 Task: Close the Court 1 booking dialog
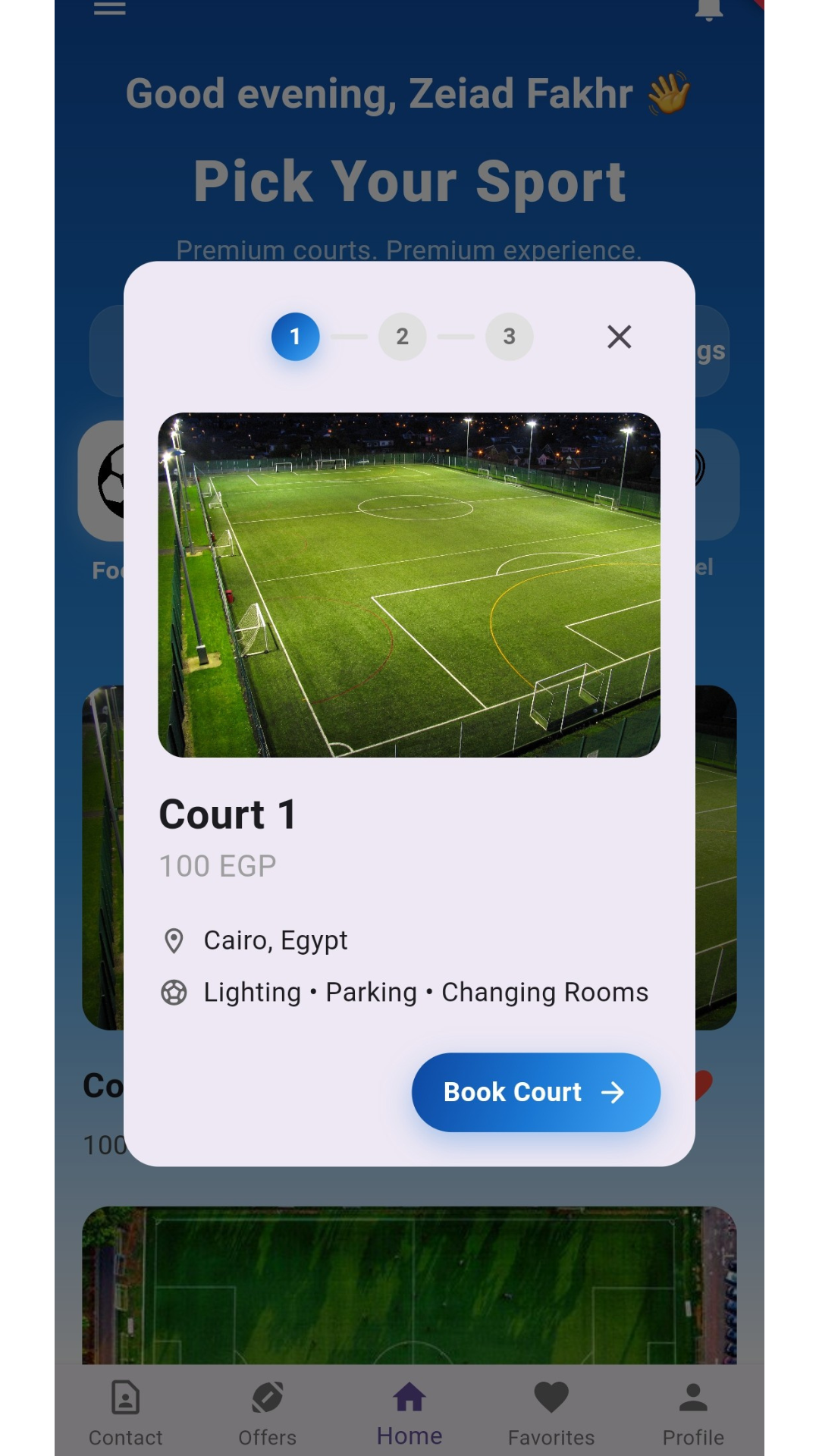click(x=619, y=337)
